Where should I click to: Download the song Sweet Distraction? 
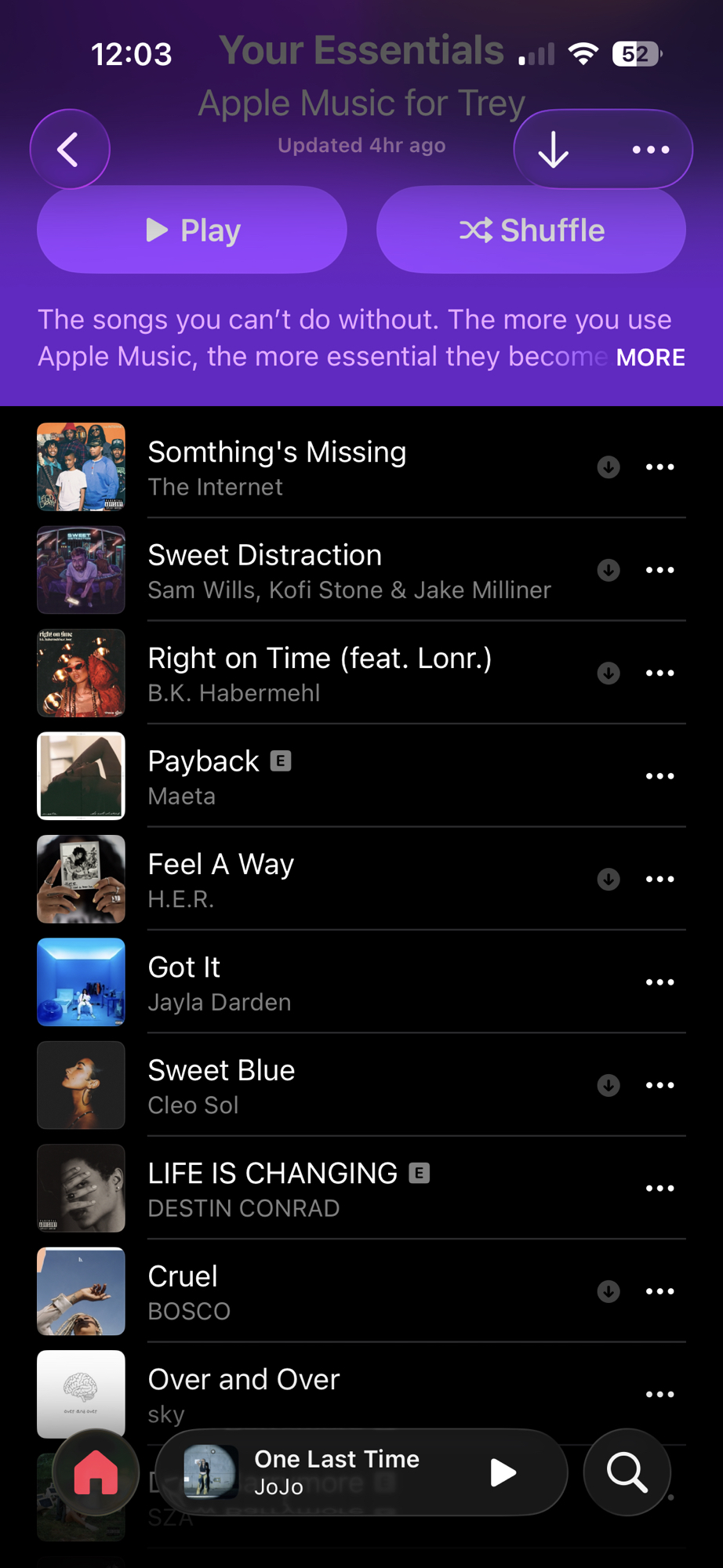click(x=609, y=570)
